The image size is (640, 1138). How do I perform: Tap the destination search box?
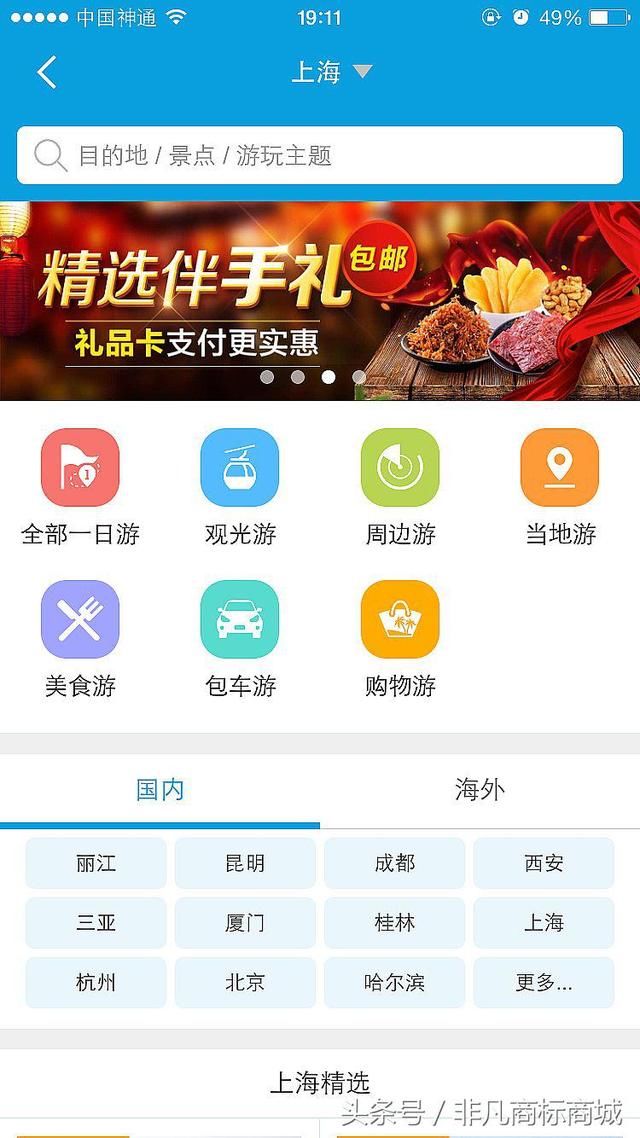[x=320, y=155]
